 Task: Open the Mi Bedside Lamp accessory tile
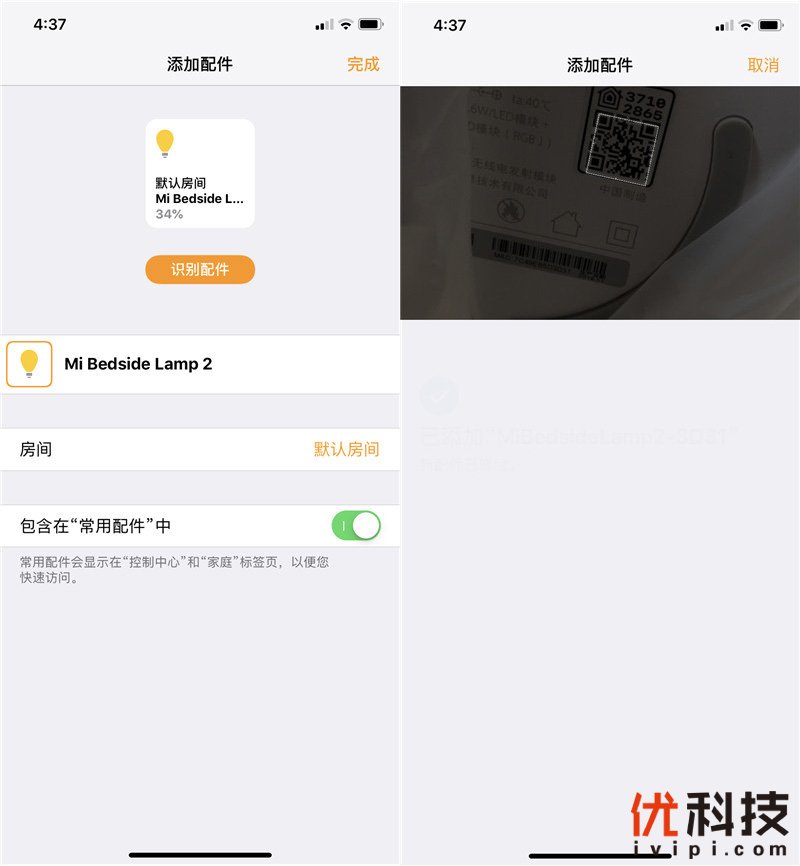tap(200, 173)
